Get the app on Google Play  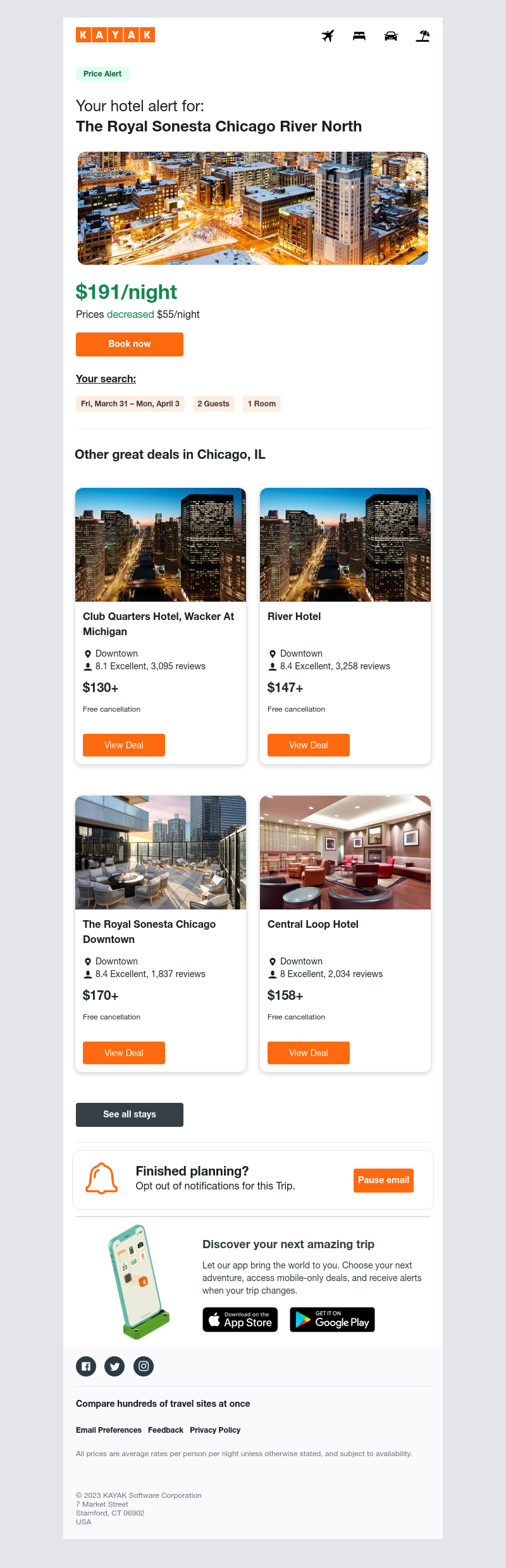333,1319
